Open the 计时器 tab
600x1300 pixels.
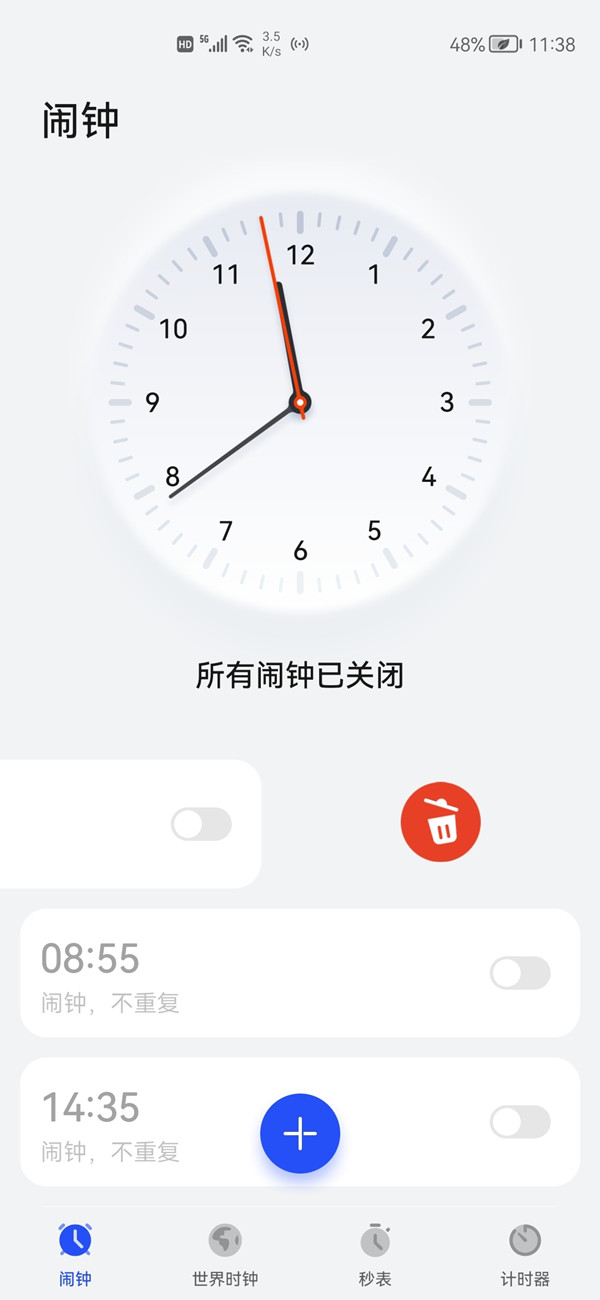pos(525,1253)
